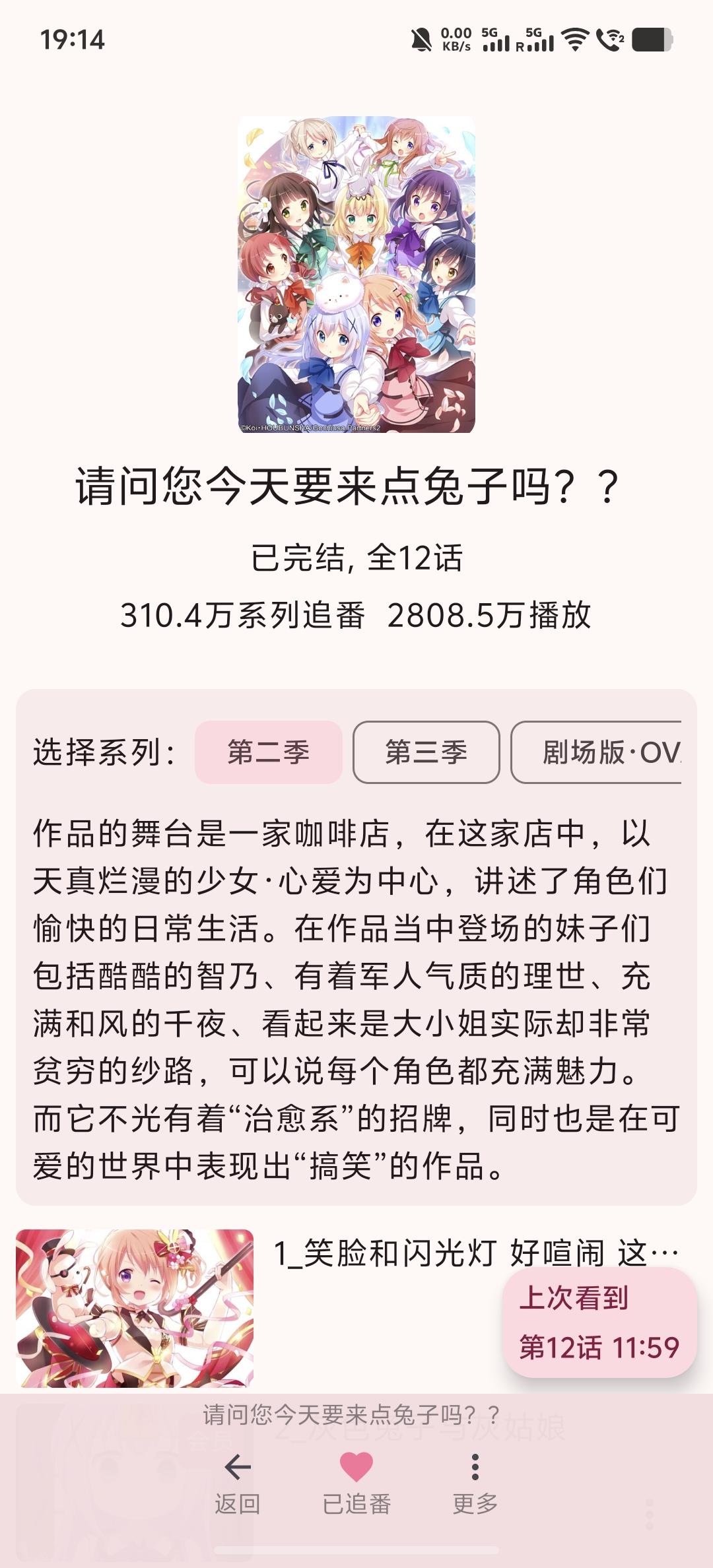Resume from 上次看到 第12话 11:59
This screenshot has height=1568, width=713.
pos(599,1323)
